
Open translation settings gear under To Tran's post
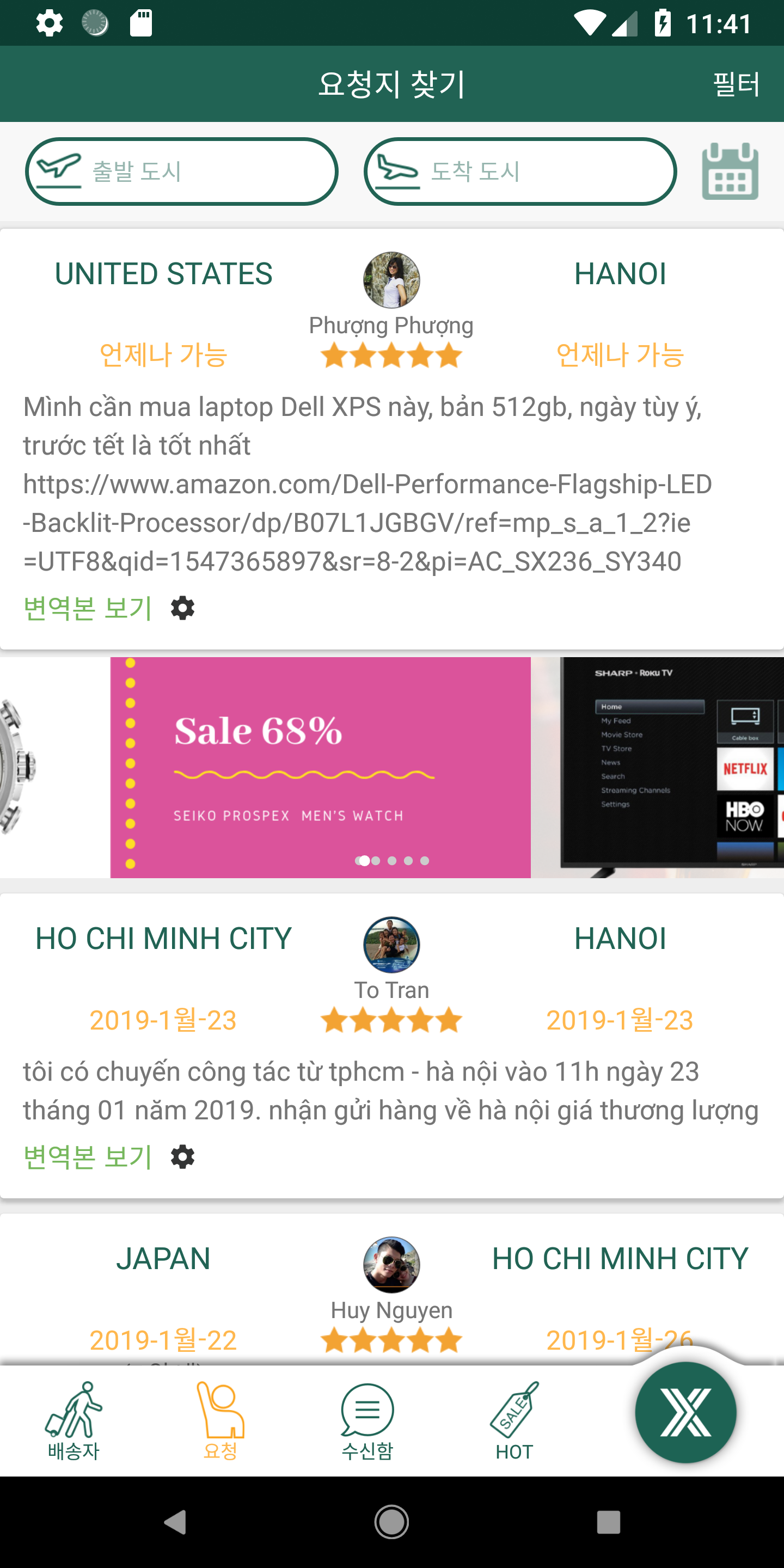click(x=182, y=1156)
